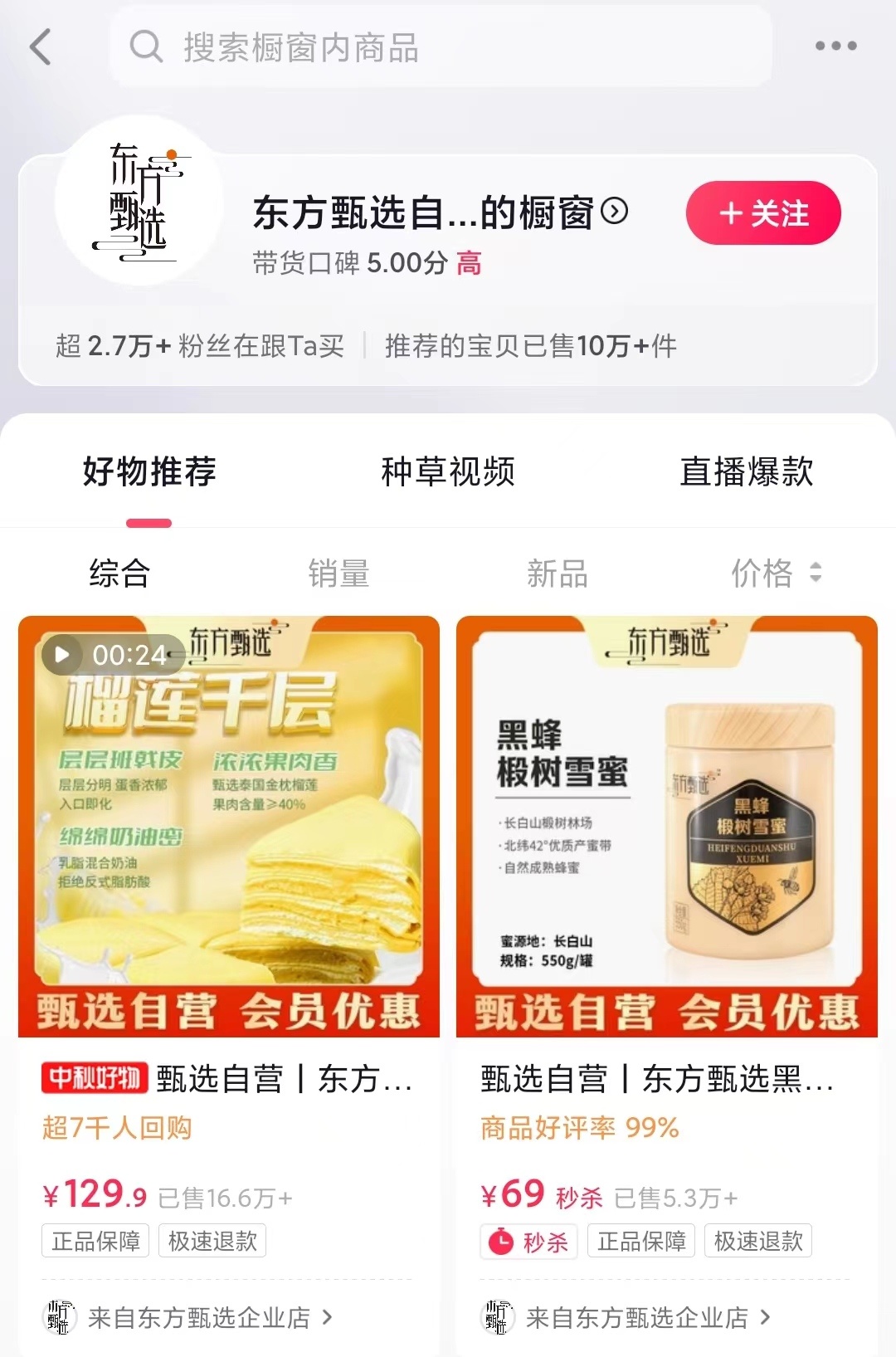Select the 好物推荐 tab
Viewport: 896px width, 1357px height.
[149, 471]
